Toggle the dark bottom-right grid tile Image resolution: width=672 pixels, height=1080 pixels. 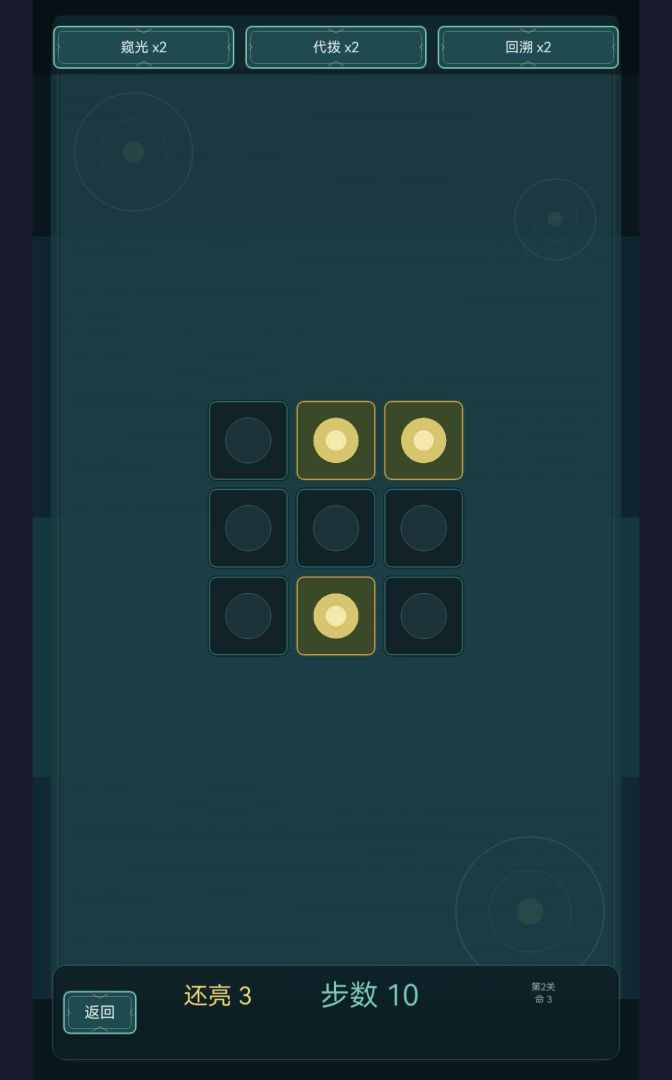tap(423, 616)
